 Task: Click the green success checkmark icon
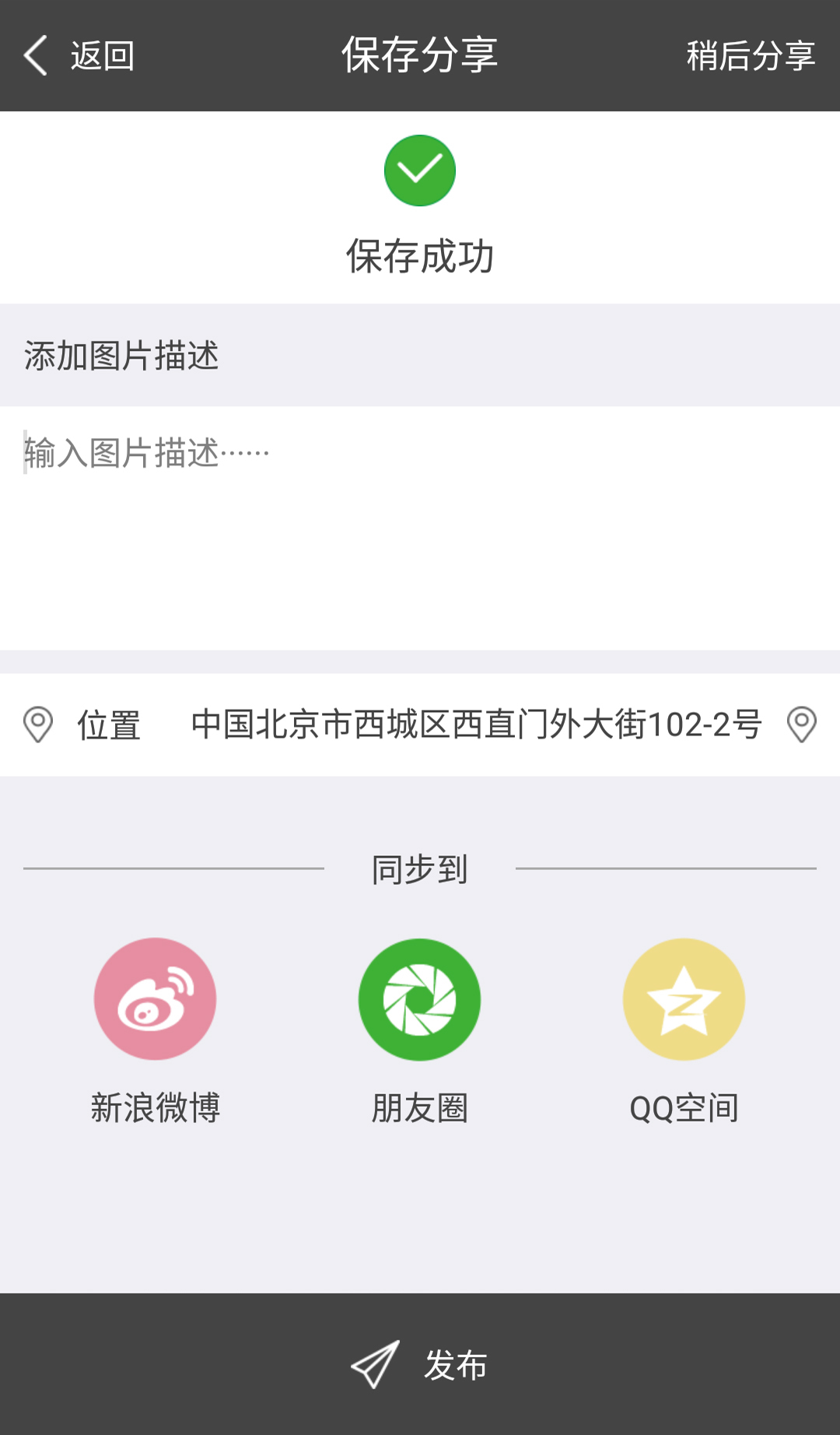pyautogui.click(x=419, y=170)
